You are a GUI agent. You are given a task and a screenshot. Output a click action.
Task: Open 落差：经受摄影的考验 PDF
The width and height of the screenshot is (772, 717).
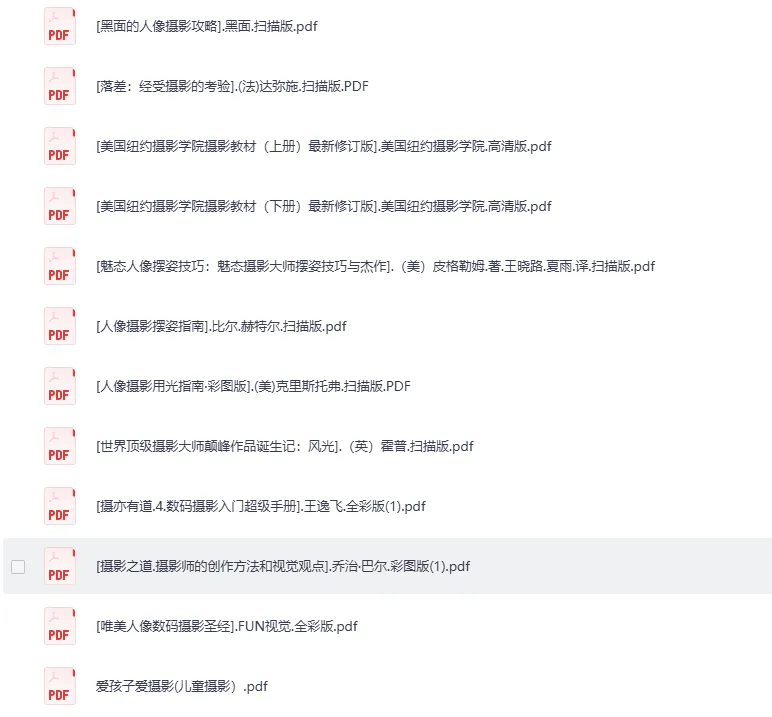[232, 86]
